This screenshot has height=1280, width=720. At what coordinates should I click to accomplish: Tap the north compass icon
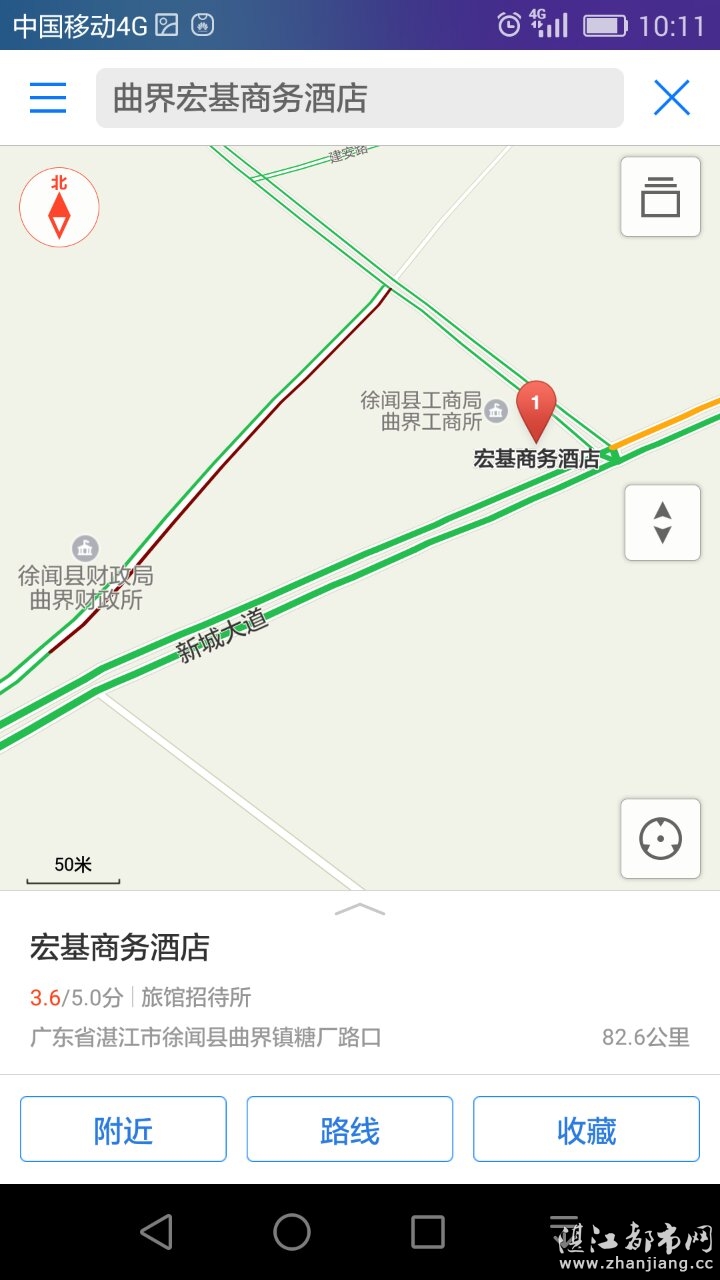(x=59, y=207)
